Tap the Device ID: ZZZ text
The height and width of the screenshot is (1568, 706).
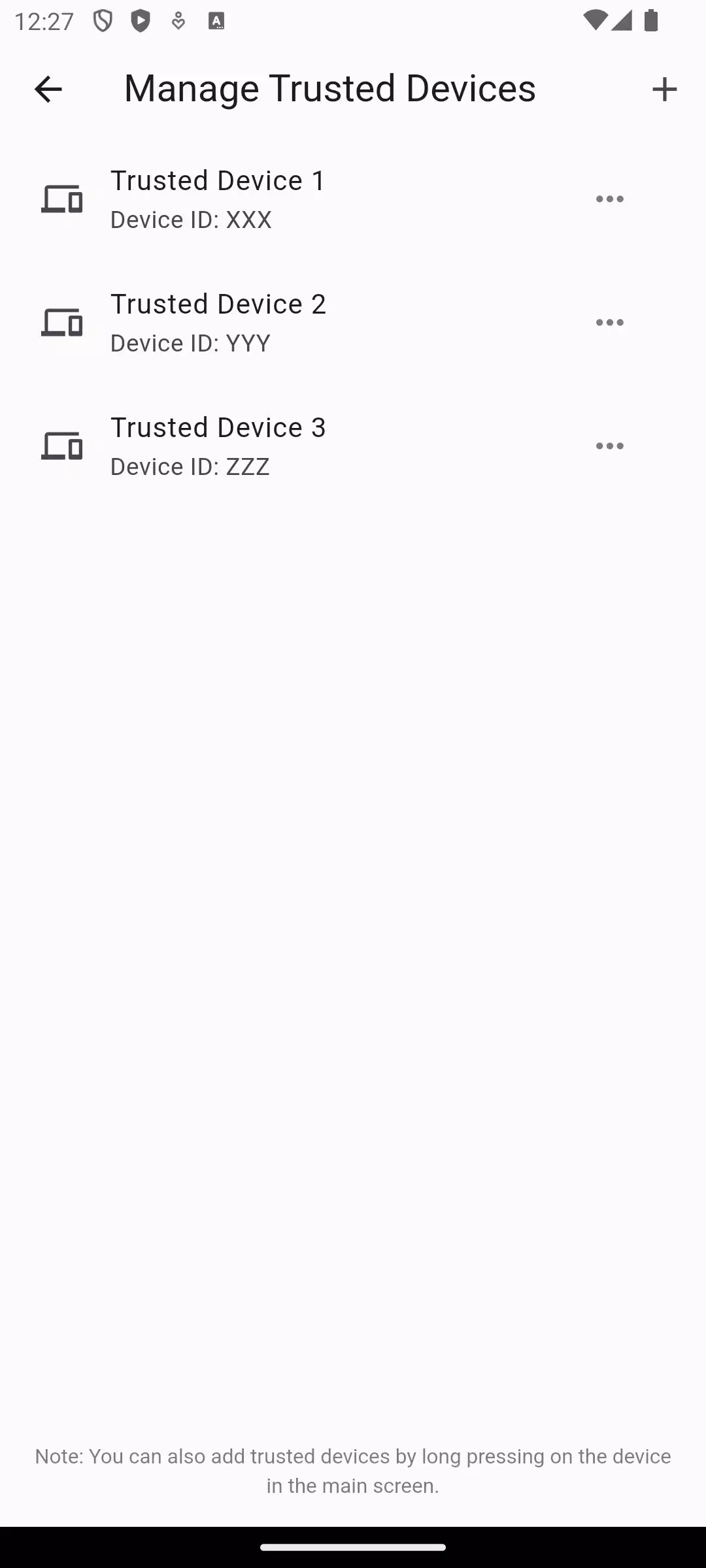tap(190, 466)
